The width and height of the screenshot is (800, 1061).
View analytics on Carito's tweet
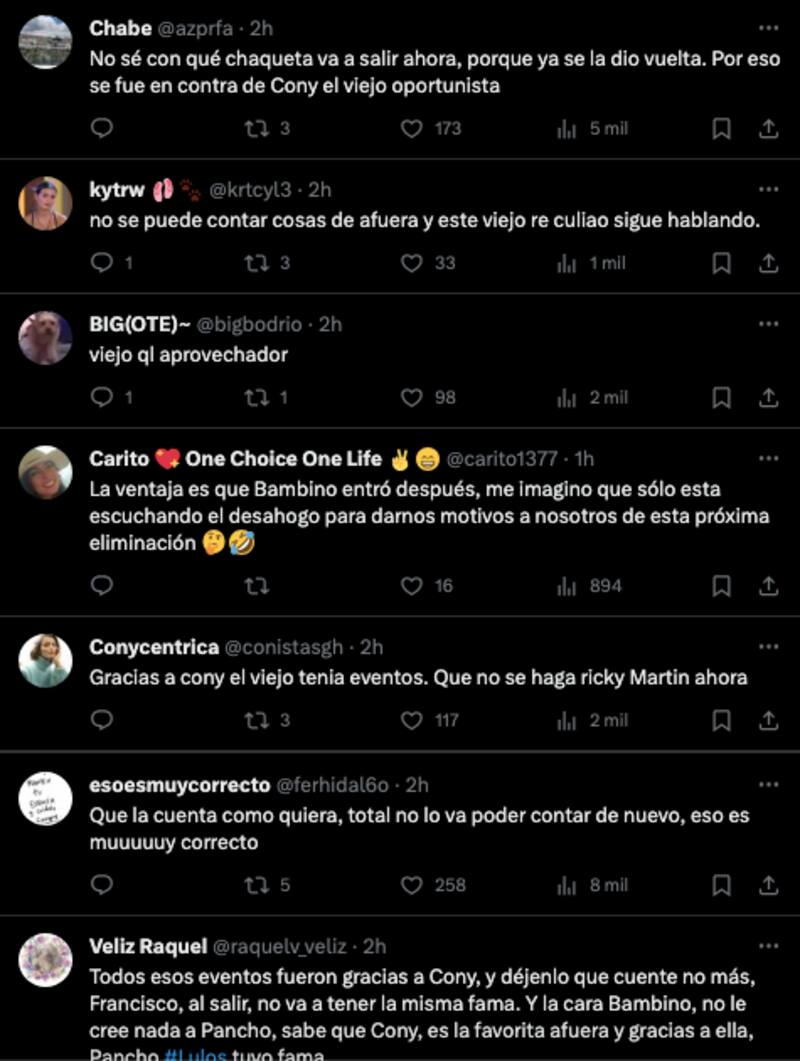coord(567,586)
